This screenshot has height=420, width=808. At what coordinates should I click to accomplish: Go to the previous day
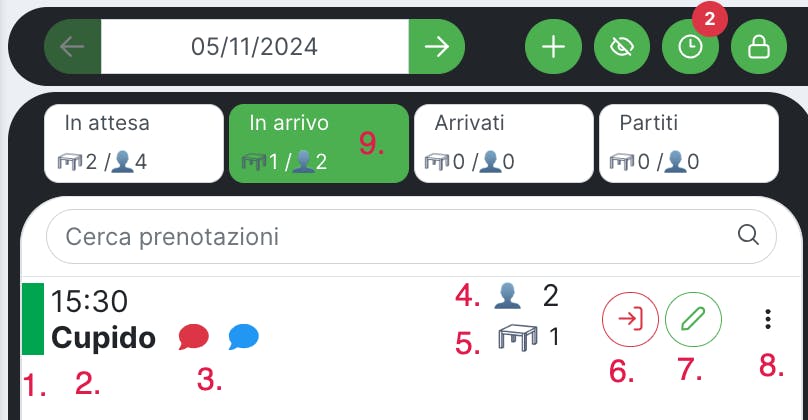[x=72, y=47]
